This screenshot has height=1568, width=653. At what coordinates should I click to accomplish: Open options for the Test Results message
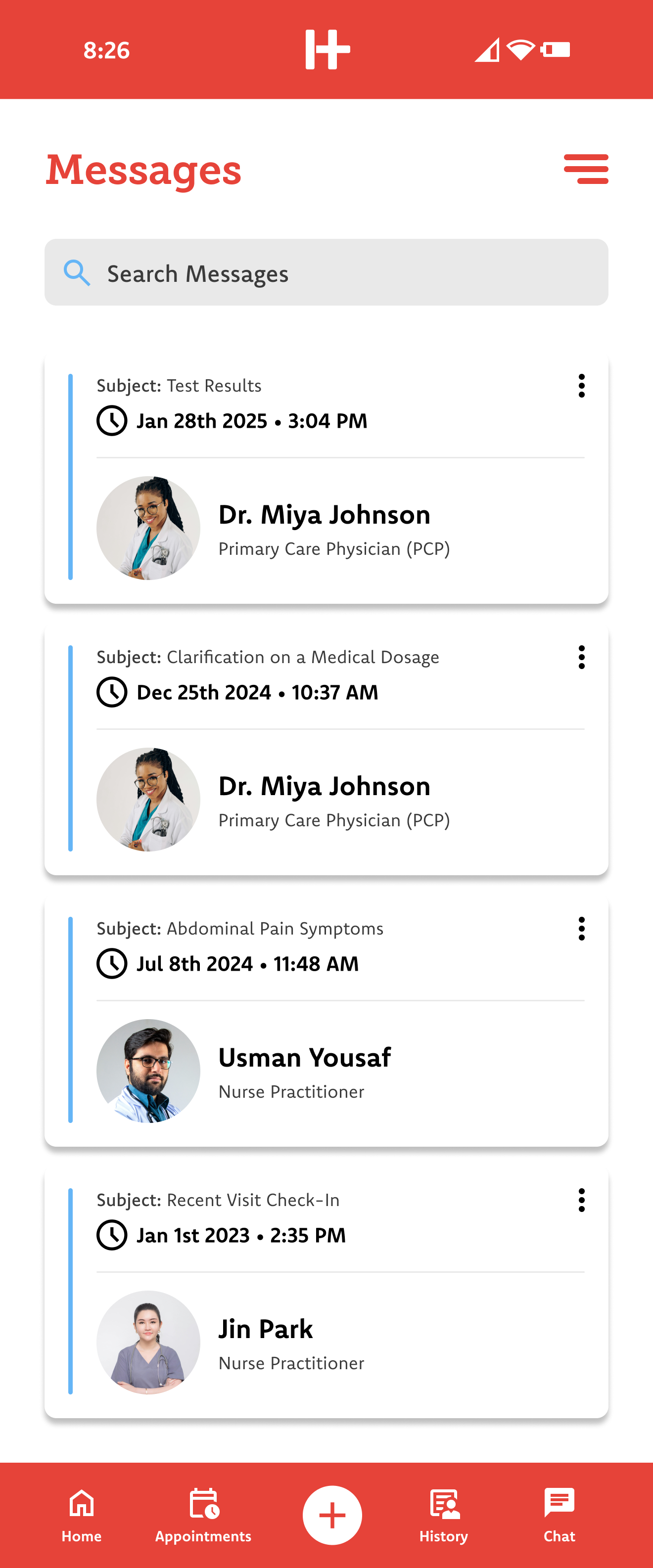581,386
